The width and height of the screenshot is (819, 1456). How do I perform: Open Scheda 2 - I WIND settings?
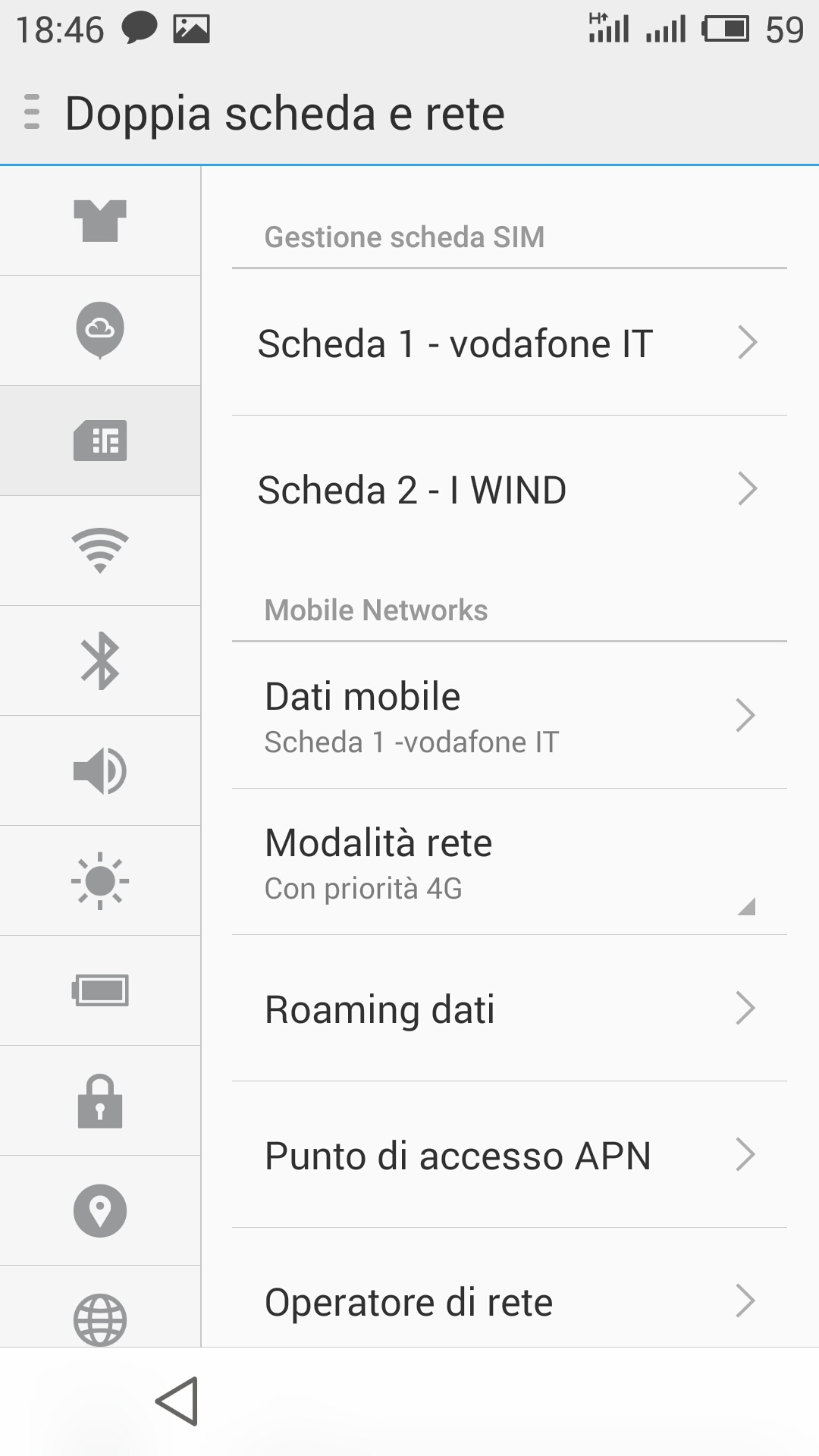[x=508, y=489]
